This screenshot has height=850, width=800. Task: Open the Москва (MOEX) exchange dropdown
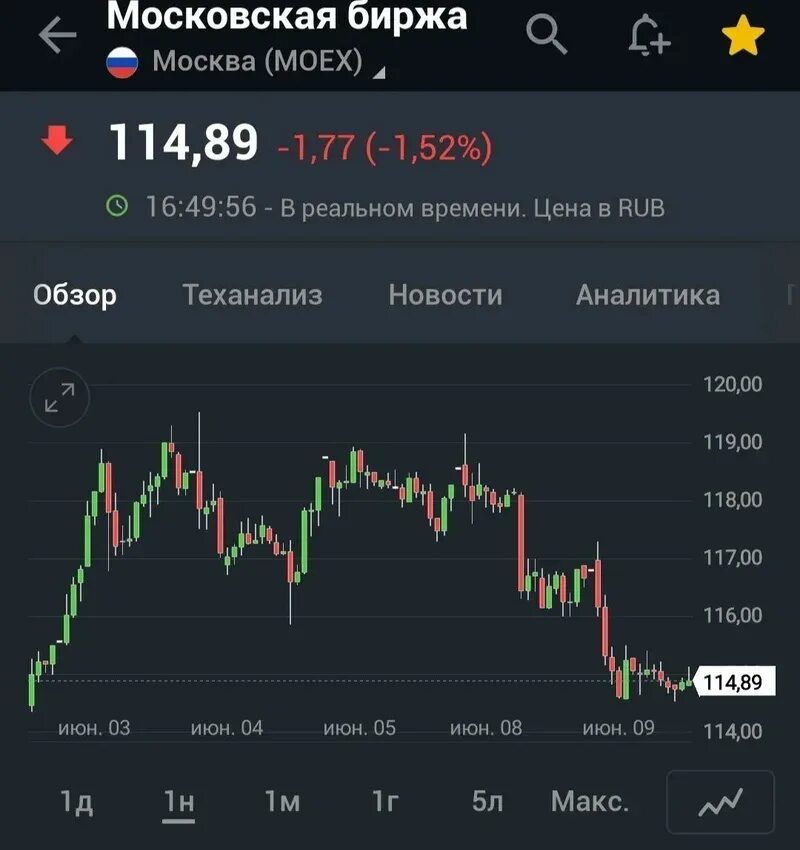246,61
